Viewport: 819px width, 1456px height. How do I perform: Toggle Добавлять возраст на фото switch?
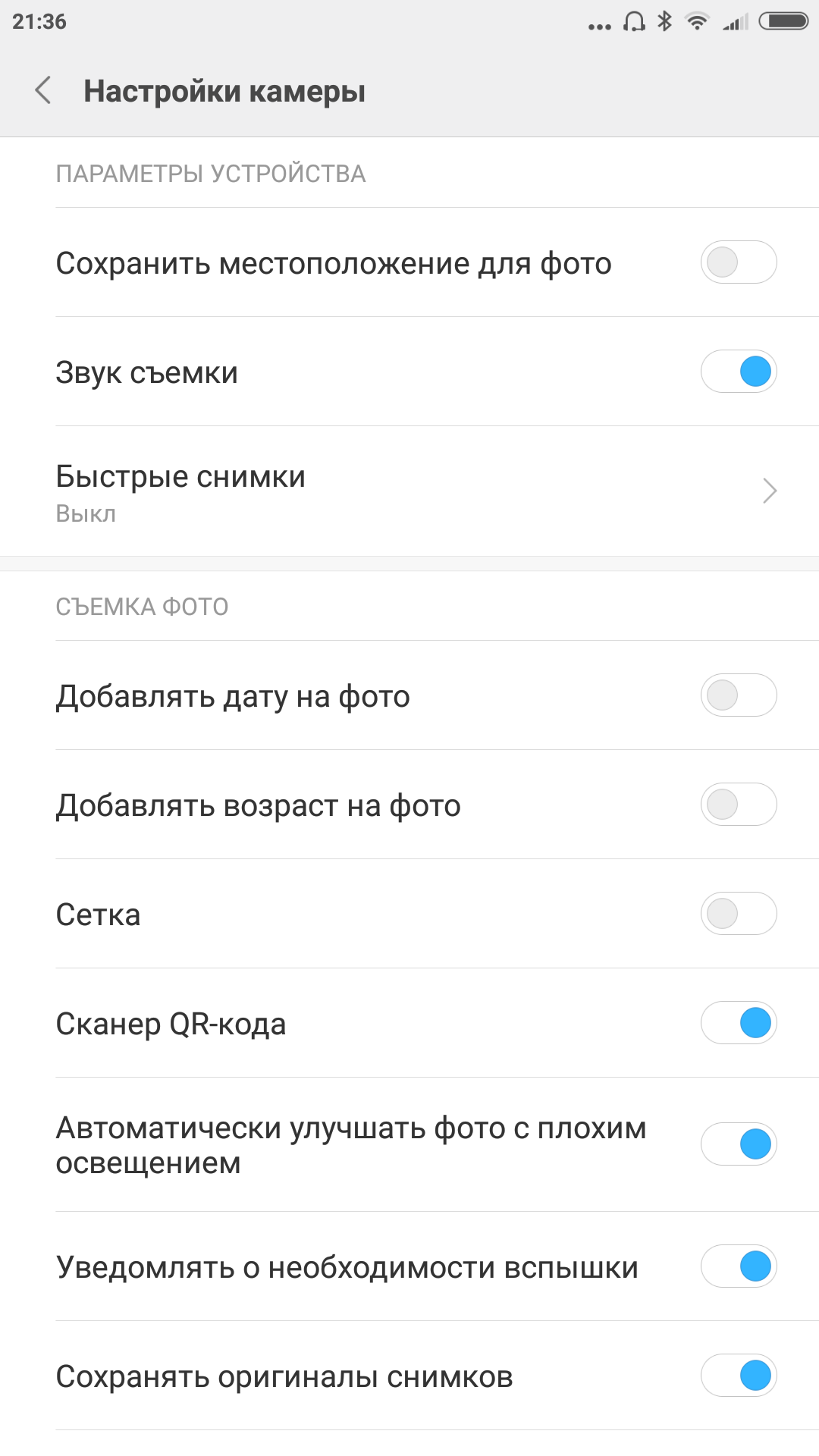[x=738, y=805]
